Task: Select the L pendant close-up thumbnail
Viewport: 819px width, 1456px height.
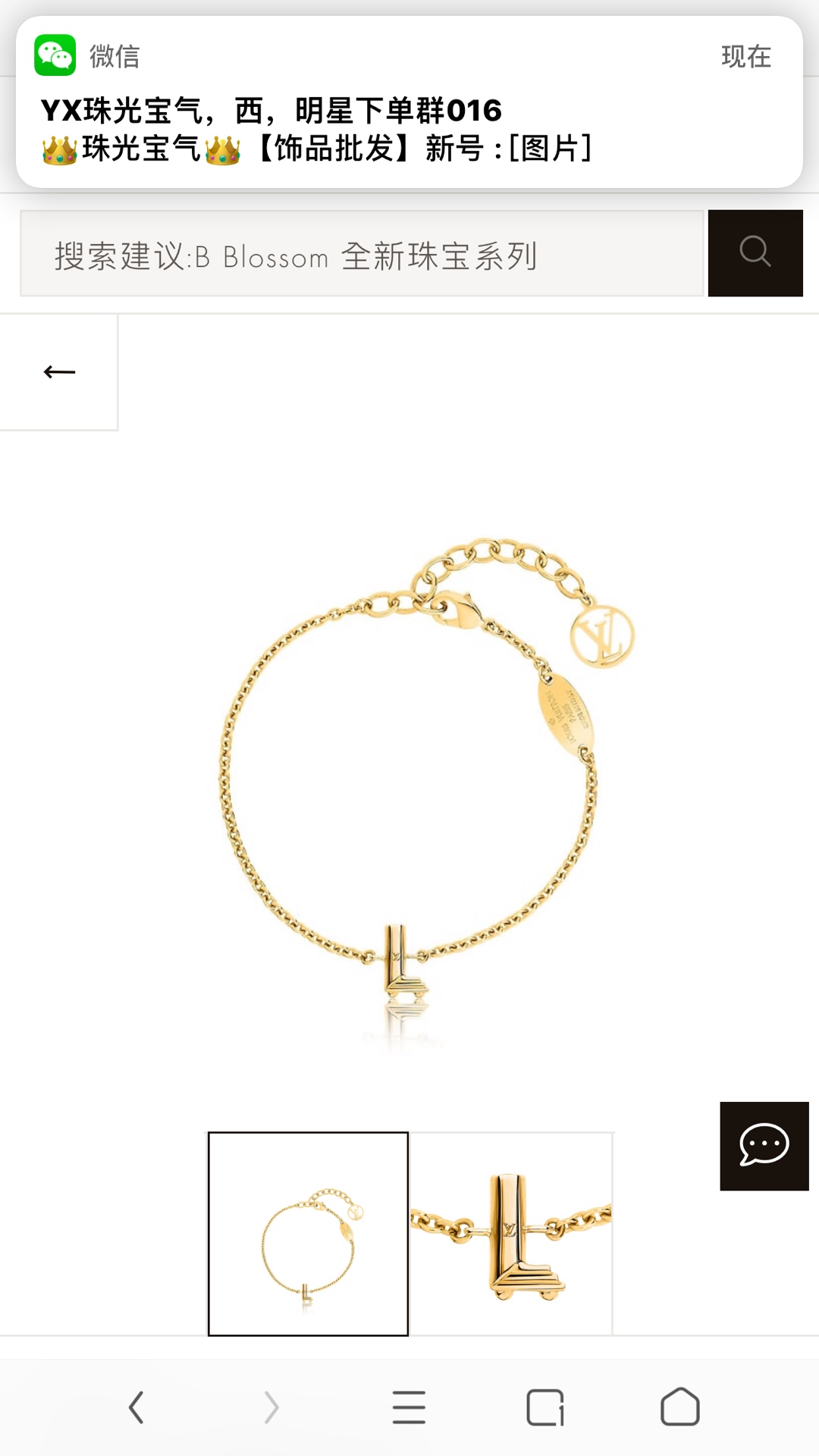Action: click(x=510, y=1234)
